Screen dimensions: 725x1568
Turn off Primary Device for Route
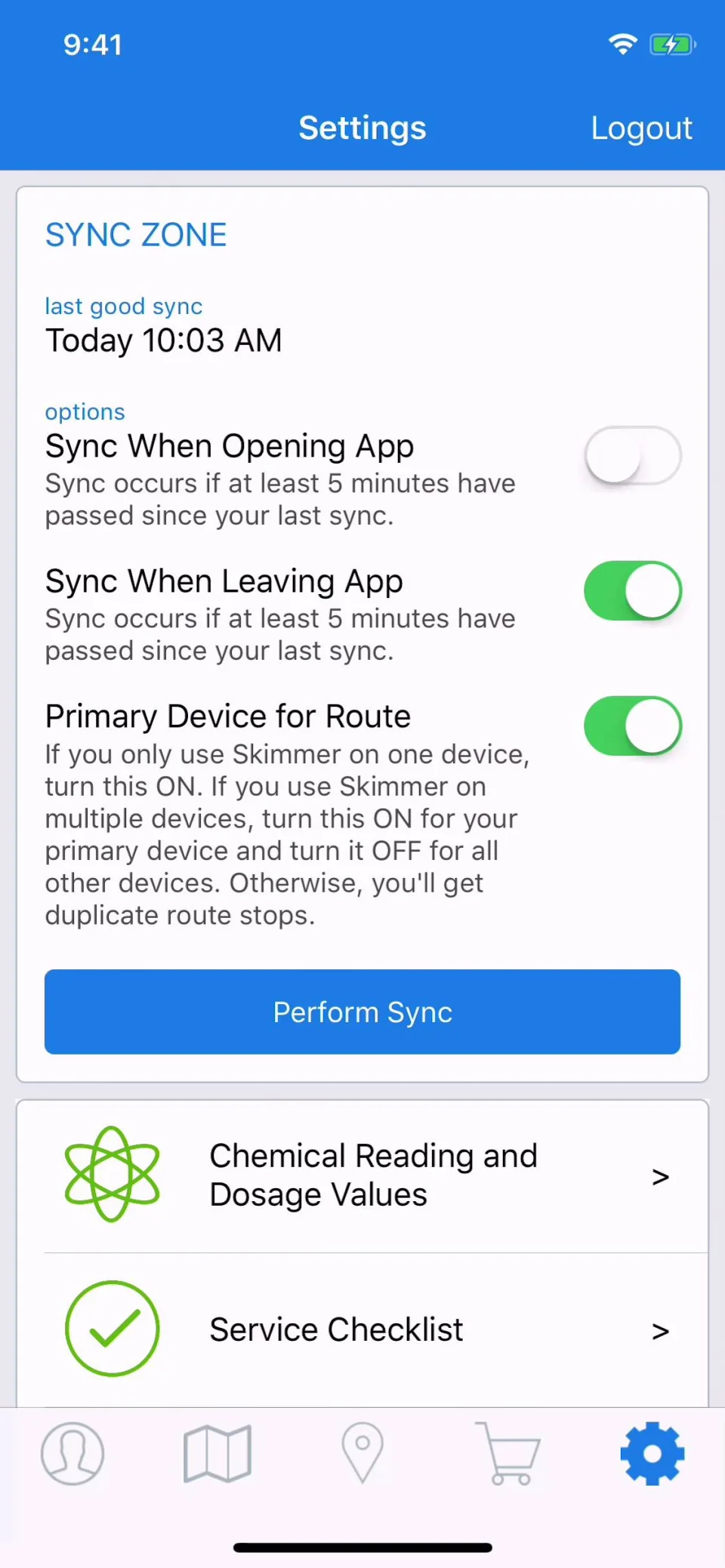point(632,725)
